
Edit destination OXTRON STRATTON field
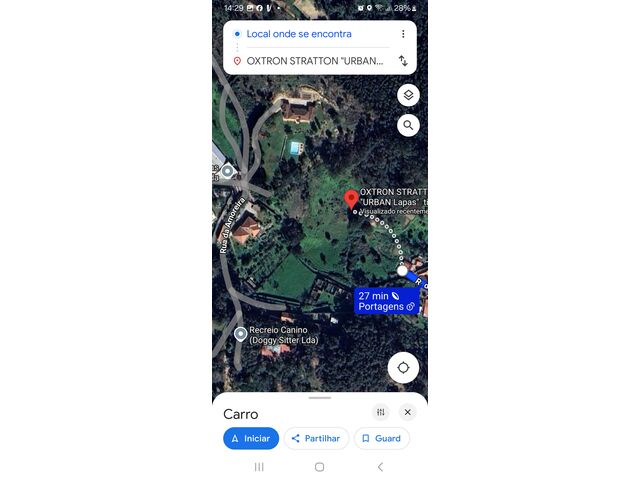314,60
